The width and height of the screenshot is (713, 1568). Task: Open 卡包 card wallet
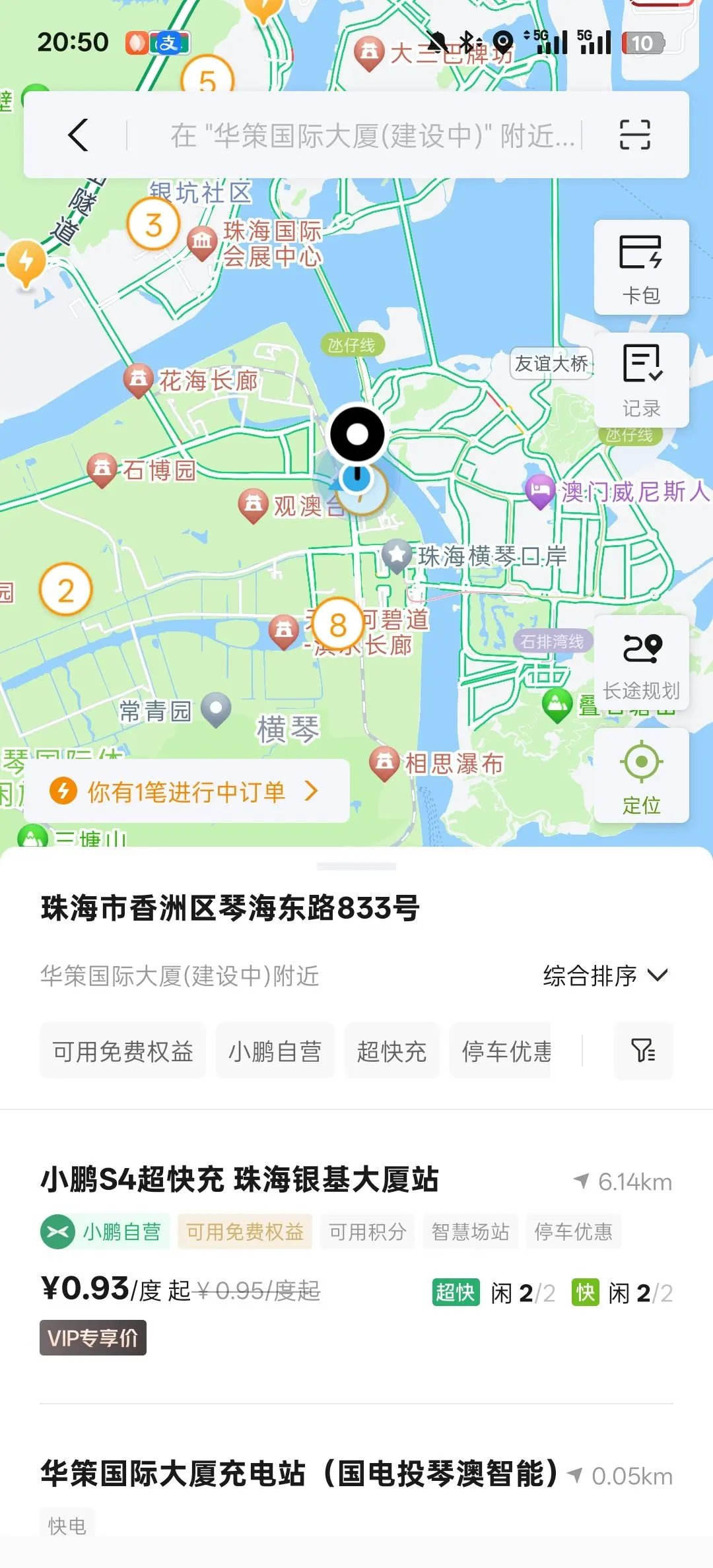coord(641,267)
